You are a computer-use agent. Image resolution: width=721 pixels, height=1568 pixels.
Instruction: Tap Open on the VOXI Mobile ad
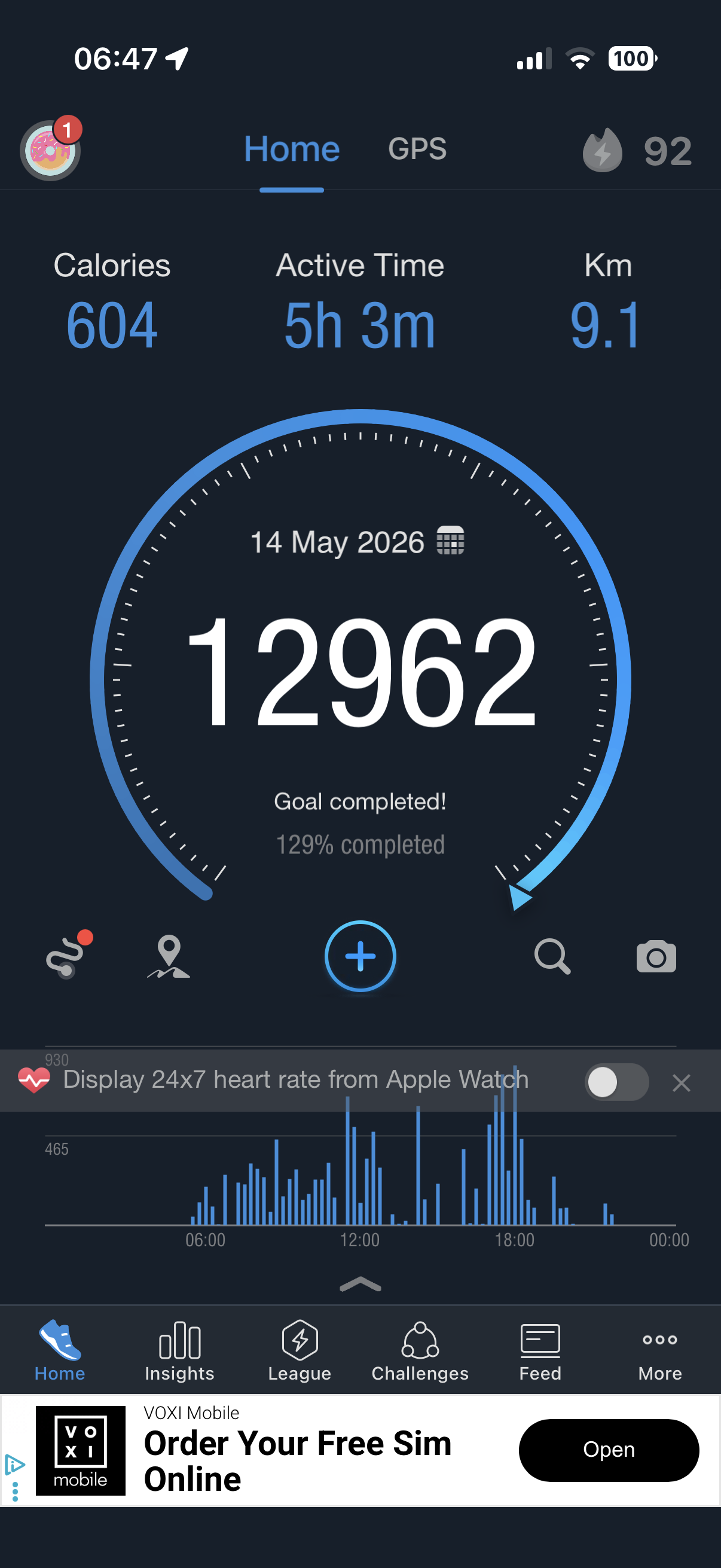coord(609,1450)
